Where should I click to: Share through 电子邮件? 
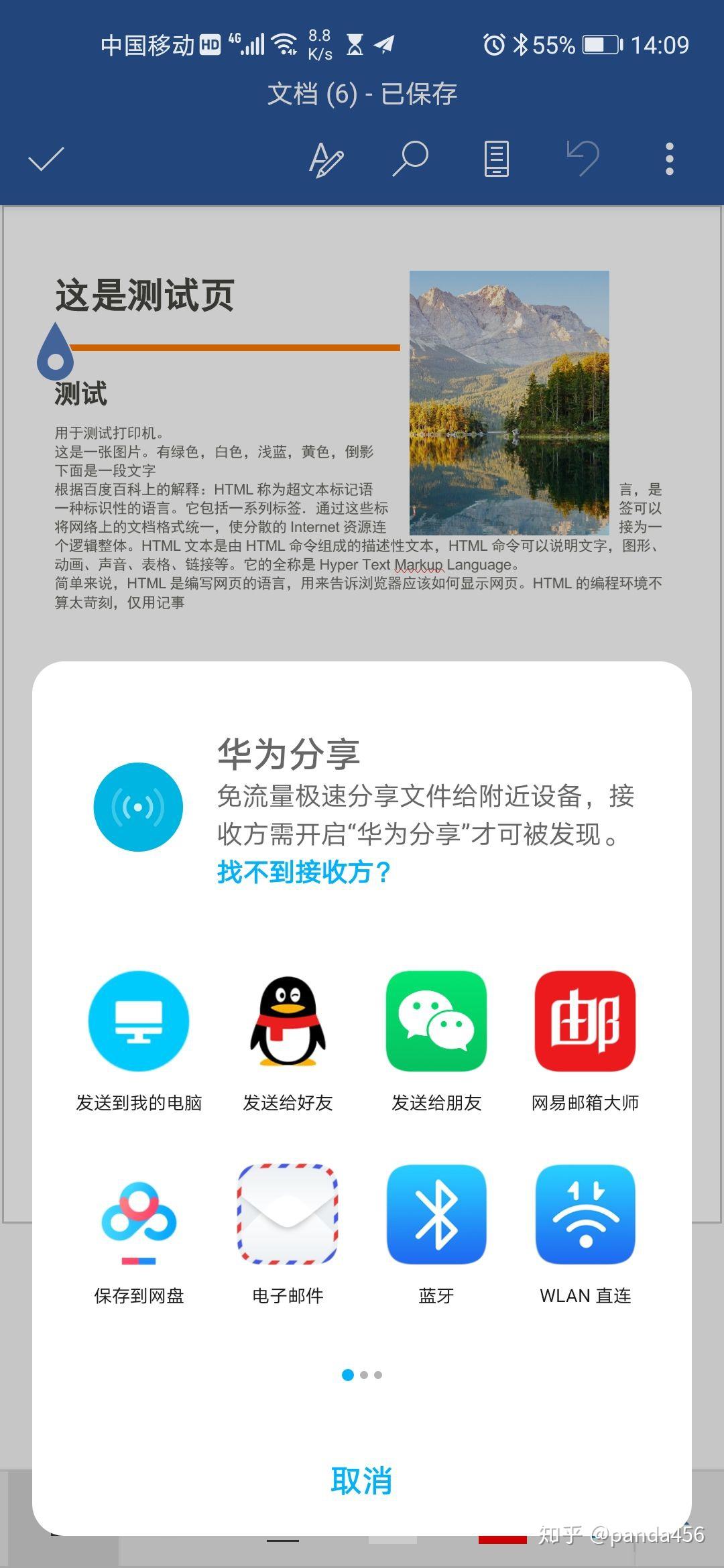click(288, 1214)
